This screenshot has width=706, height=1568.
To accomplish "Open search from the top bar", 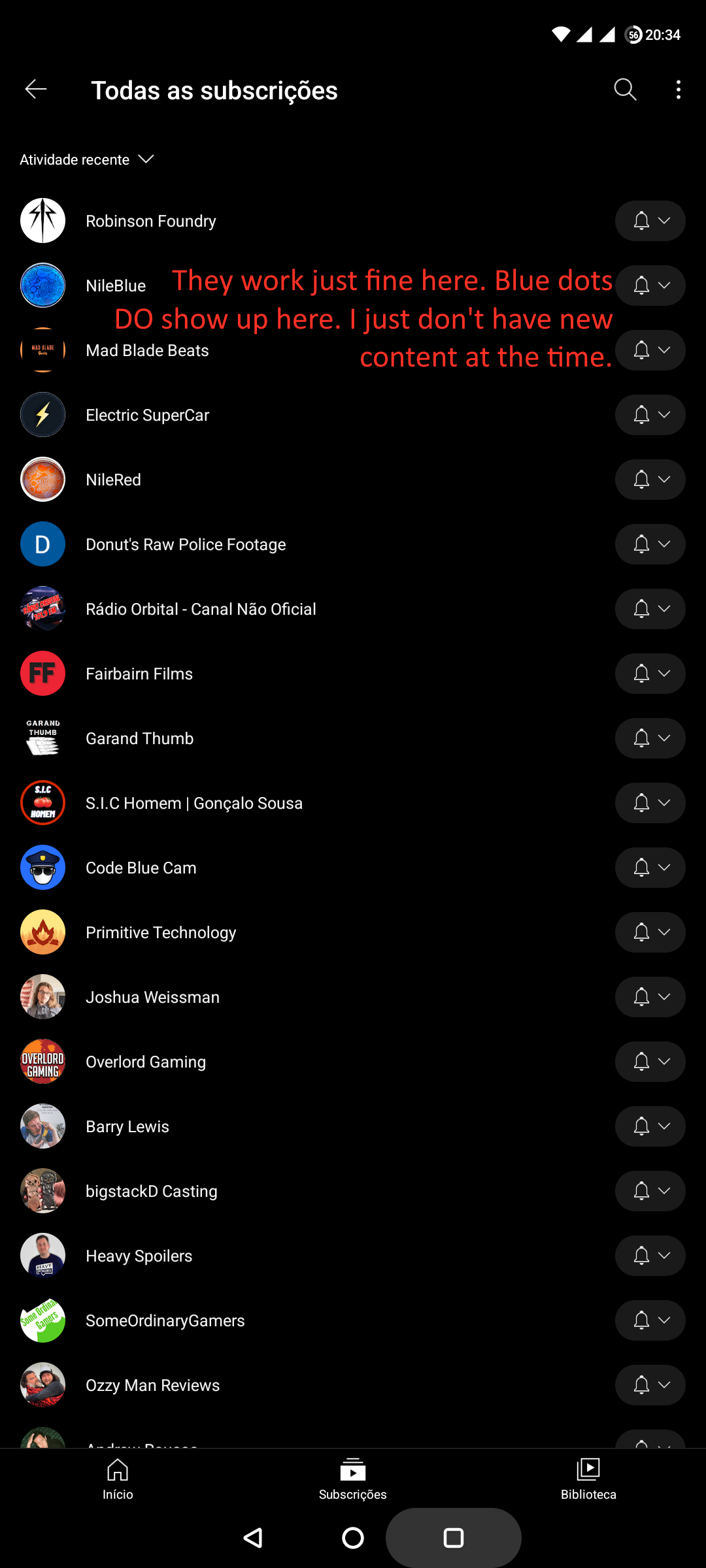I will coord(625,90).
